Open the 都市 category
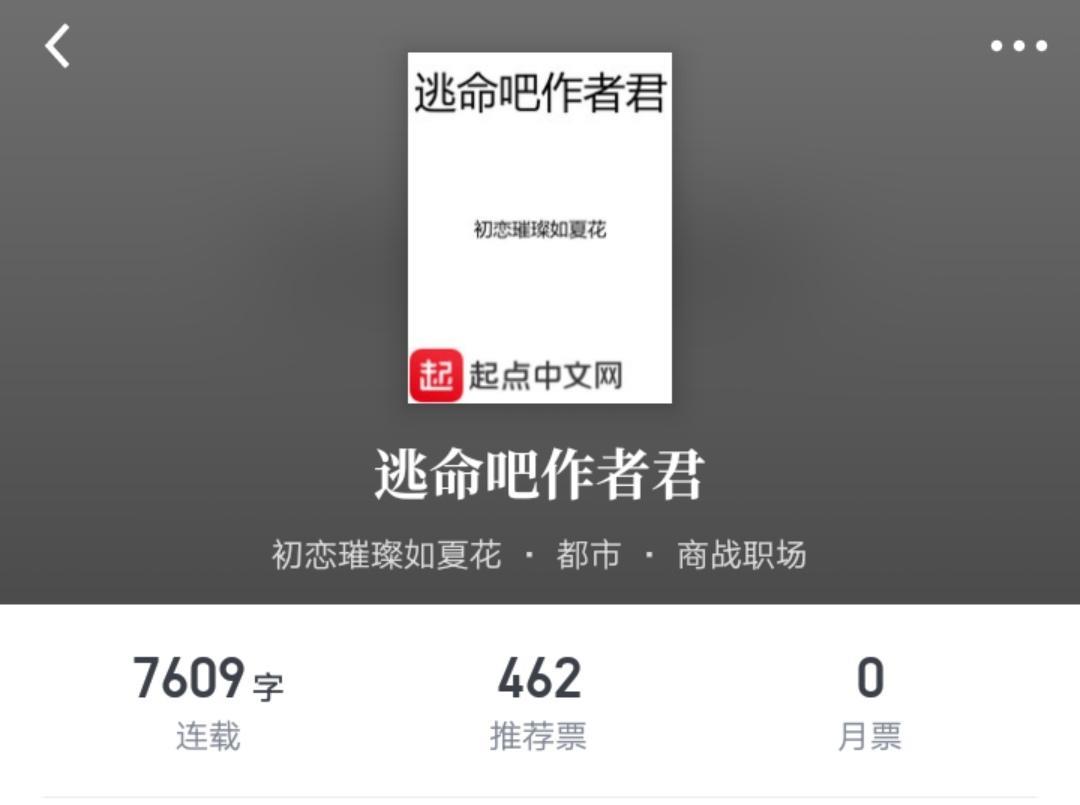Screen dimensions: 1080x805 click(588, 554)
